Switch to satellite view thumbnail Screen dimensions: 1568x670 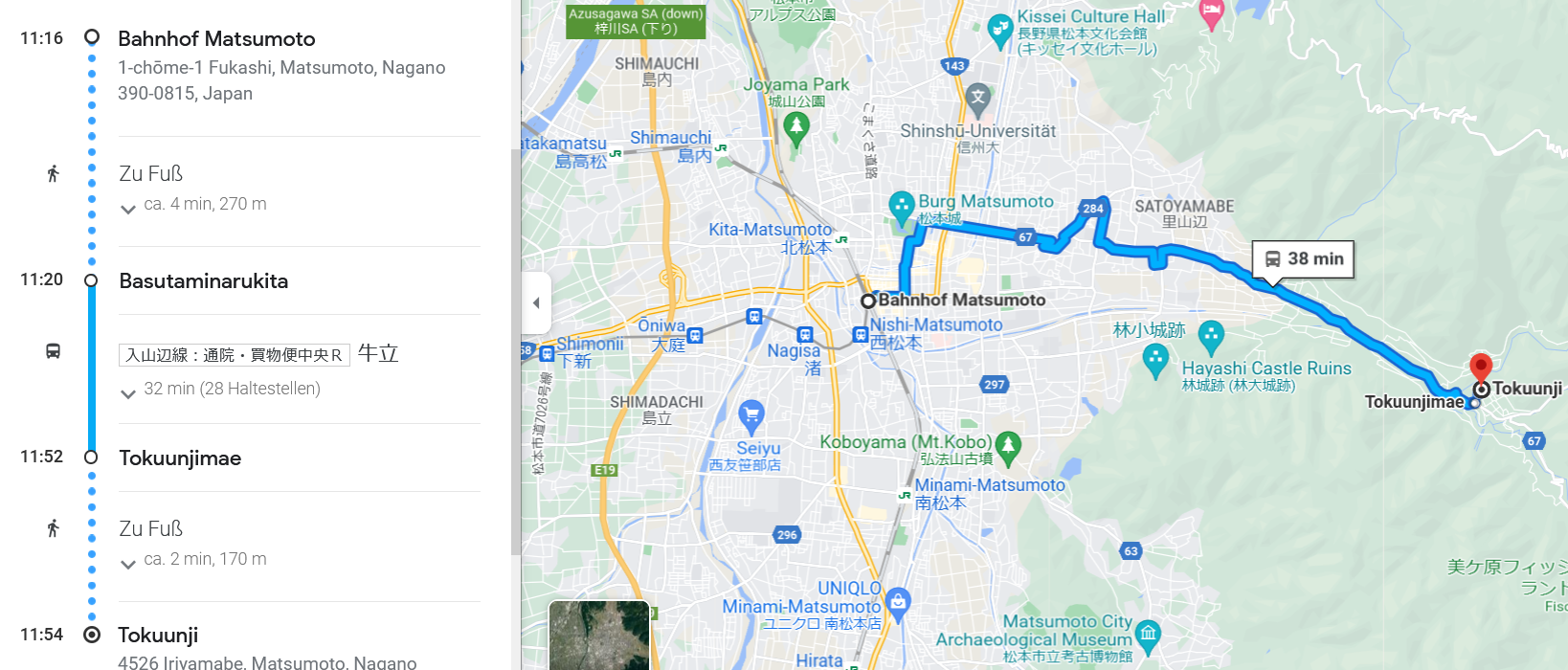599,635
